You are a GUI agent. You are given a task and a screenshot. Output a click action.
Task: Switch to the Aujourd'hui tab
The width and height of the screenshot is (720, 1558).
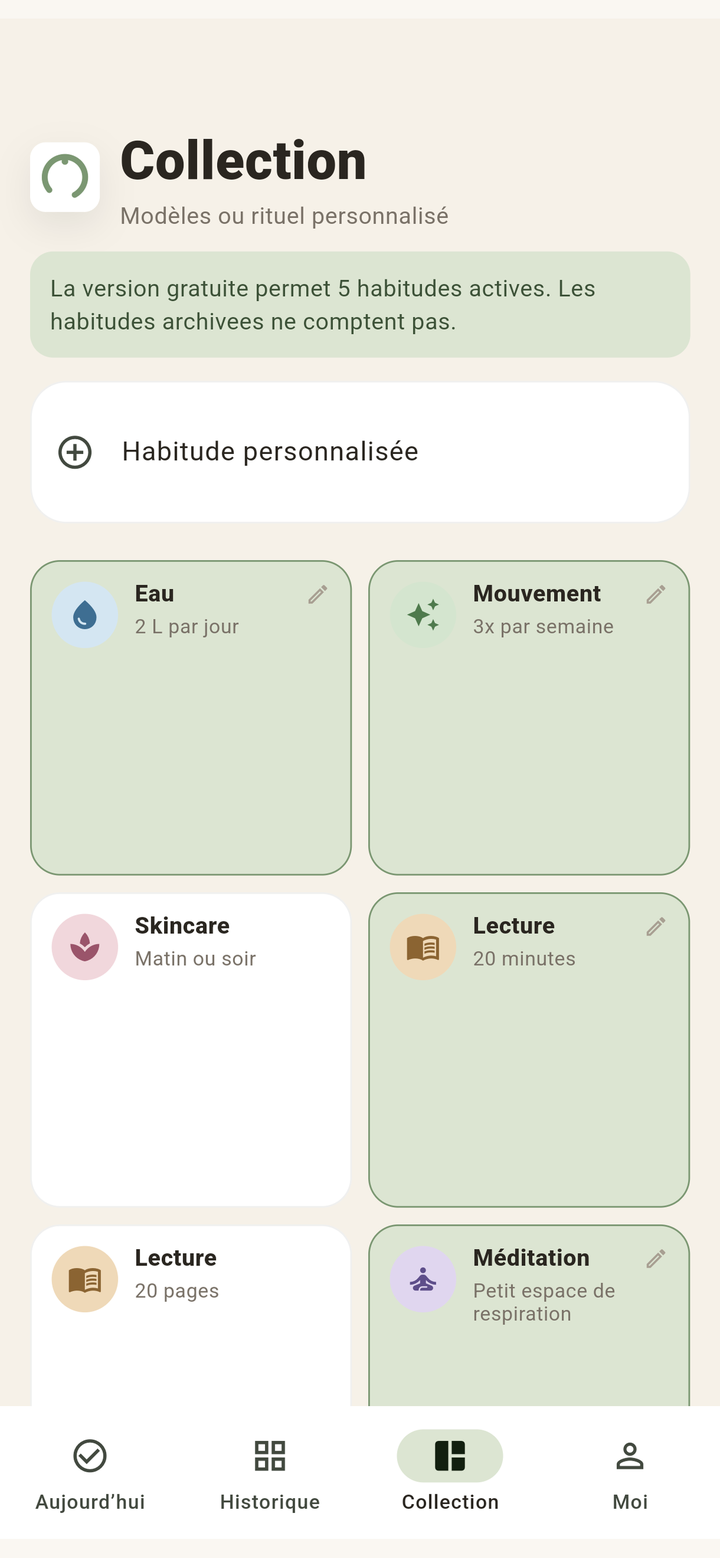tap(90, 1474)
